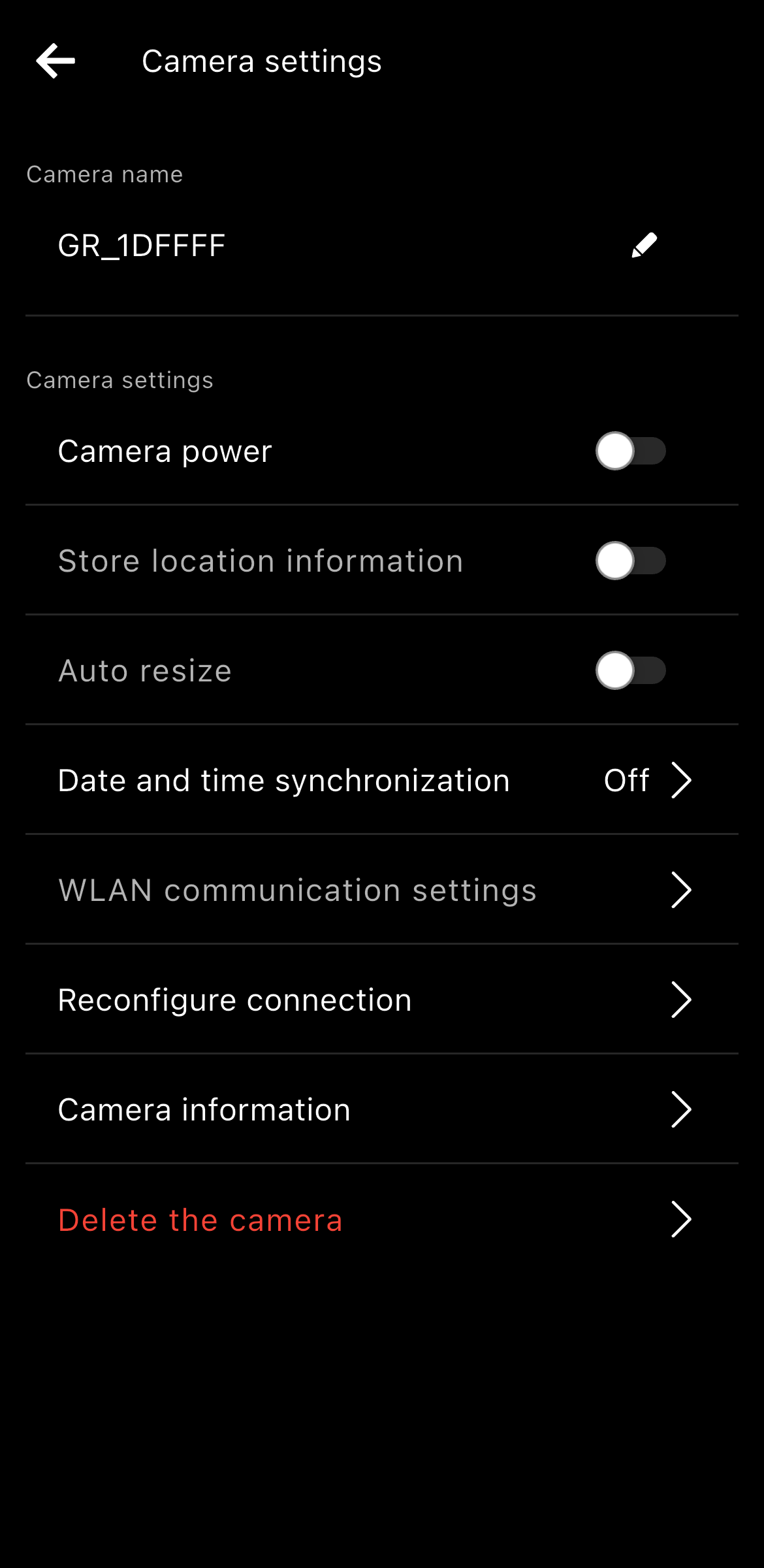Open Date and time synchronization
The image size is (764, 1568).
coord(381,781)
